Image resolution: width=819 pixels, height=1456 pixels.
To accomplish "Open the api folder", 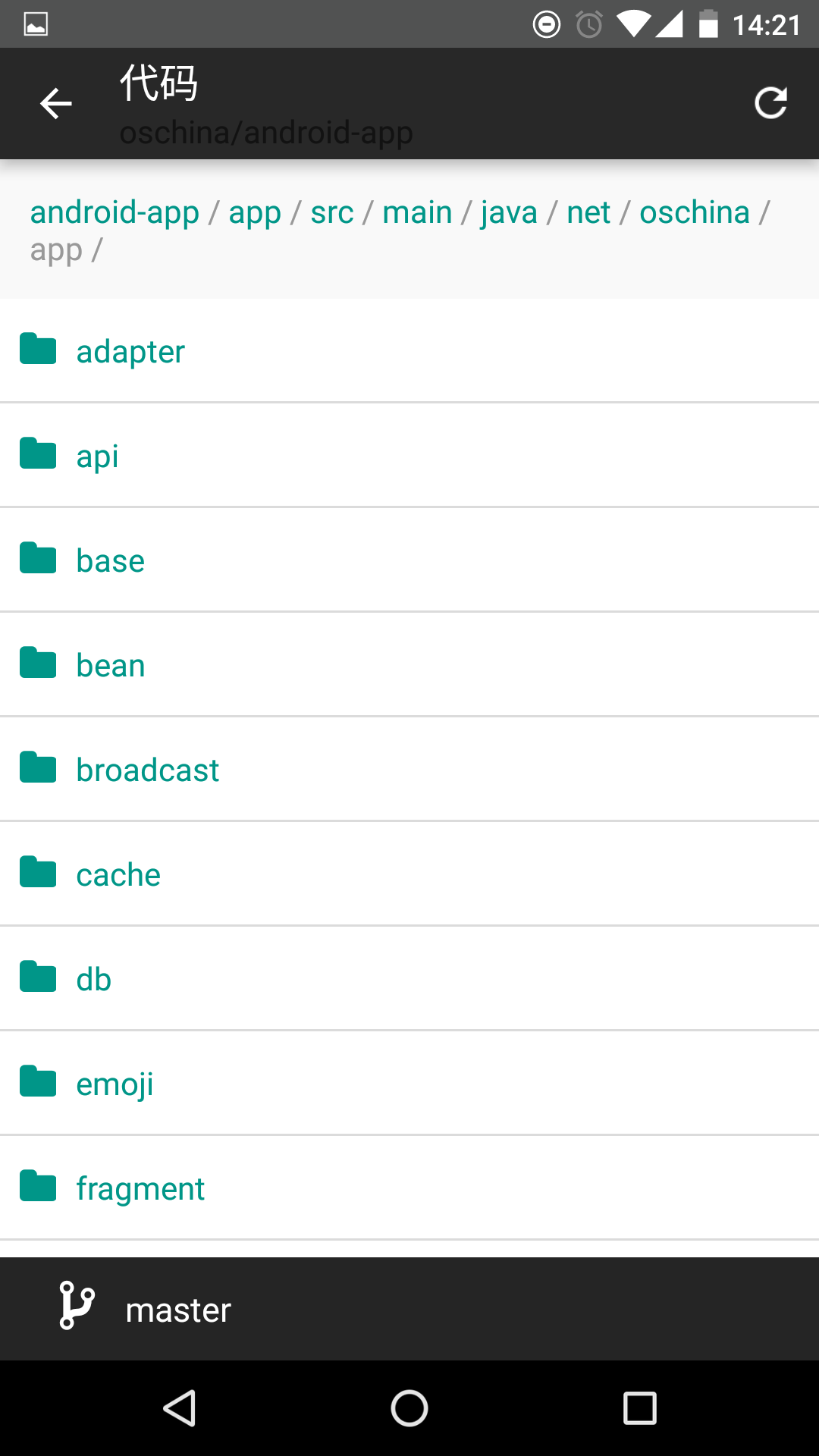I will click(x=98, y=456).
